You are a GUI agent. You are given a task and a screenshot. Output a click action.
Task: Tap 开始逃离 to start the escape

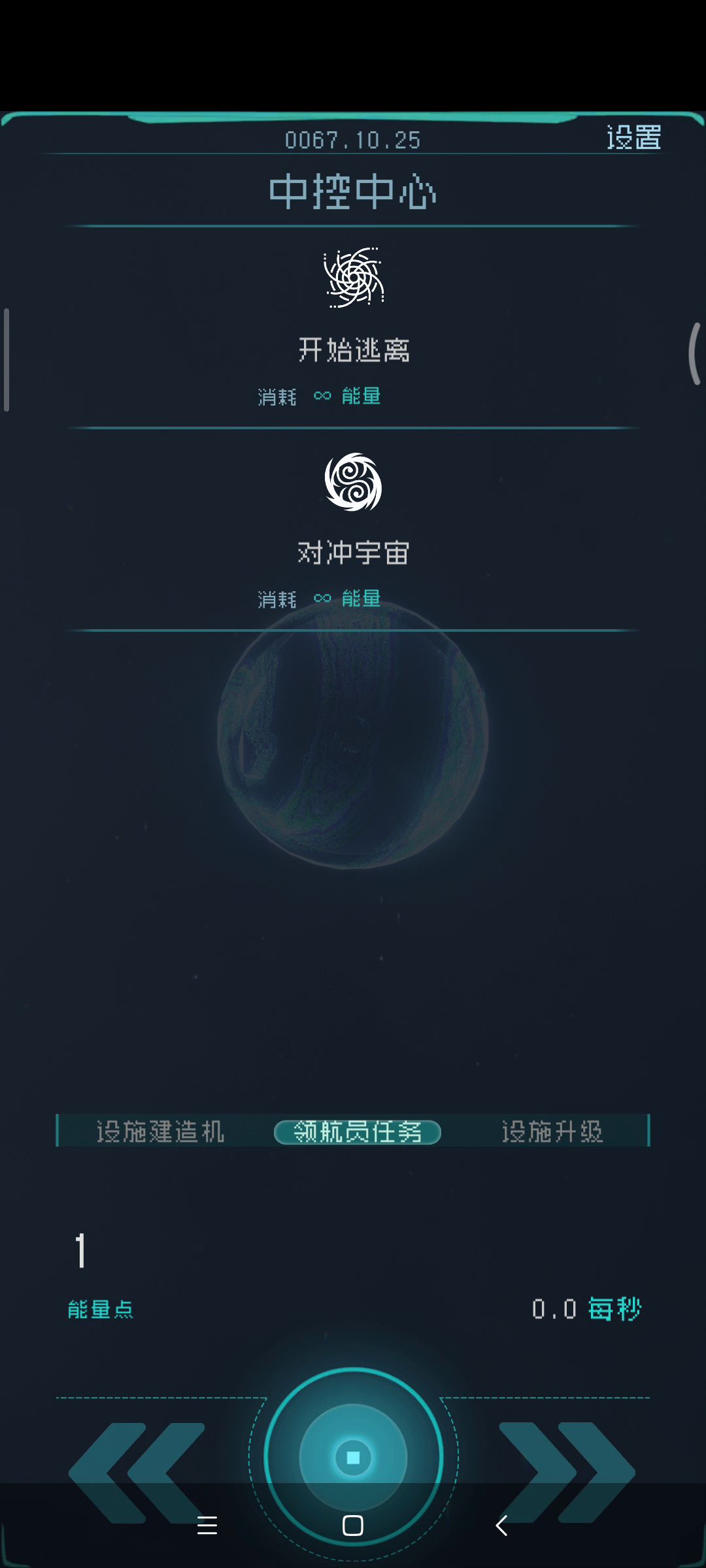click(354, 350)
